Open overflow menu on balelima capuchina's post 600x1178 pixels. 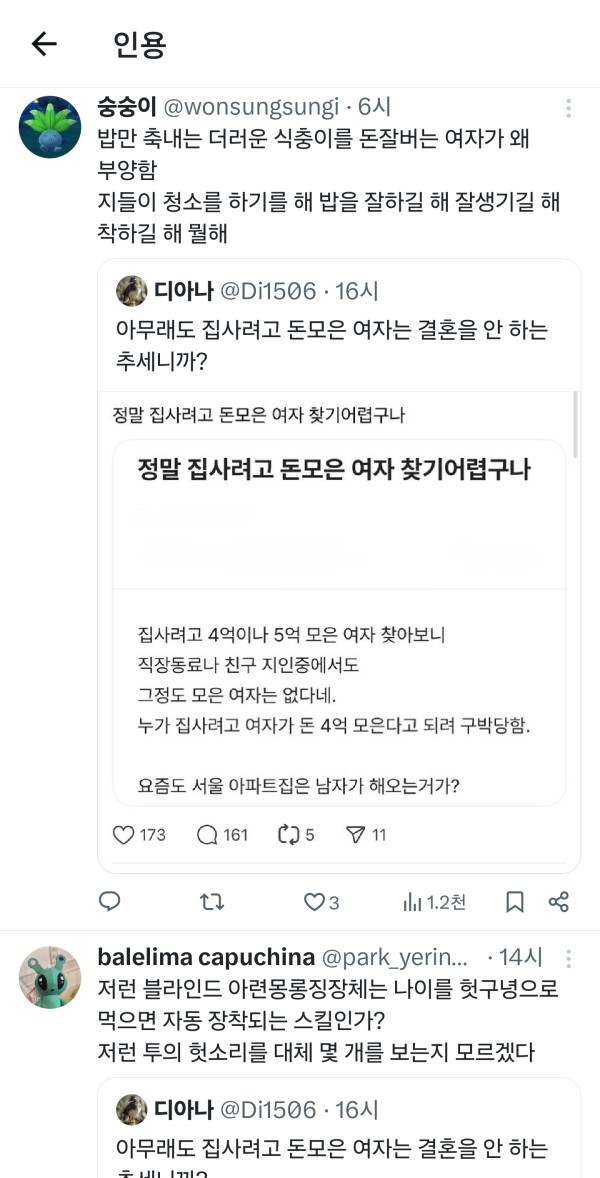pos(568,958)
